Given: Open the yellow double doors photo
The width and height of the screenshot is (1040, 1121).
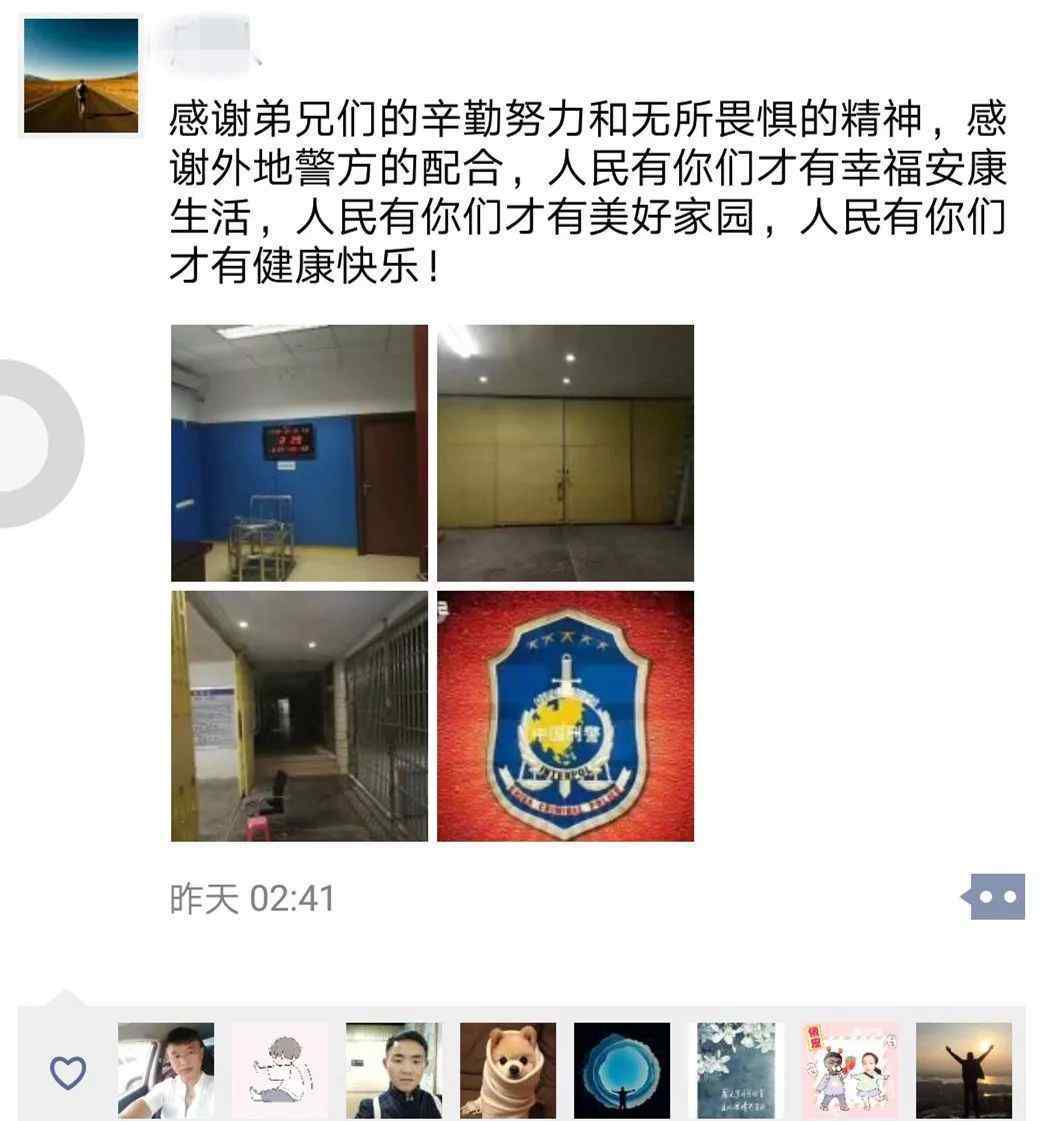Looking at the screenshot, I should coord(565,453).
